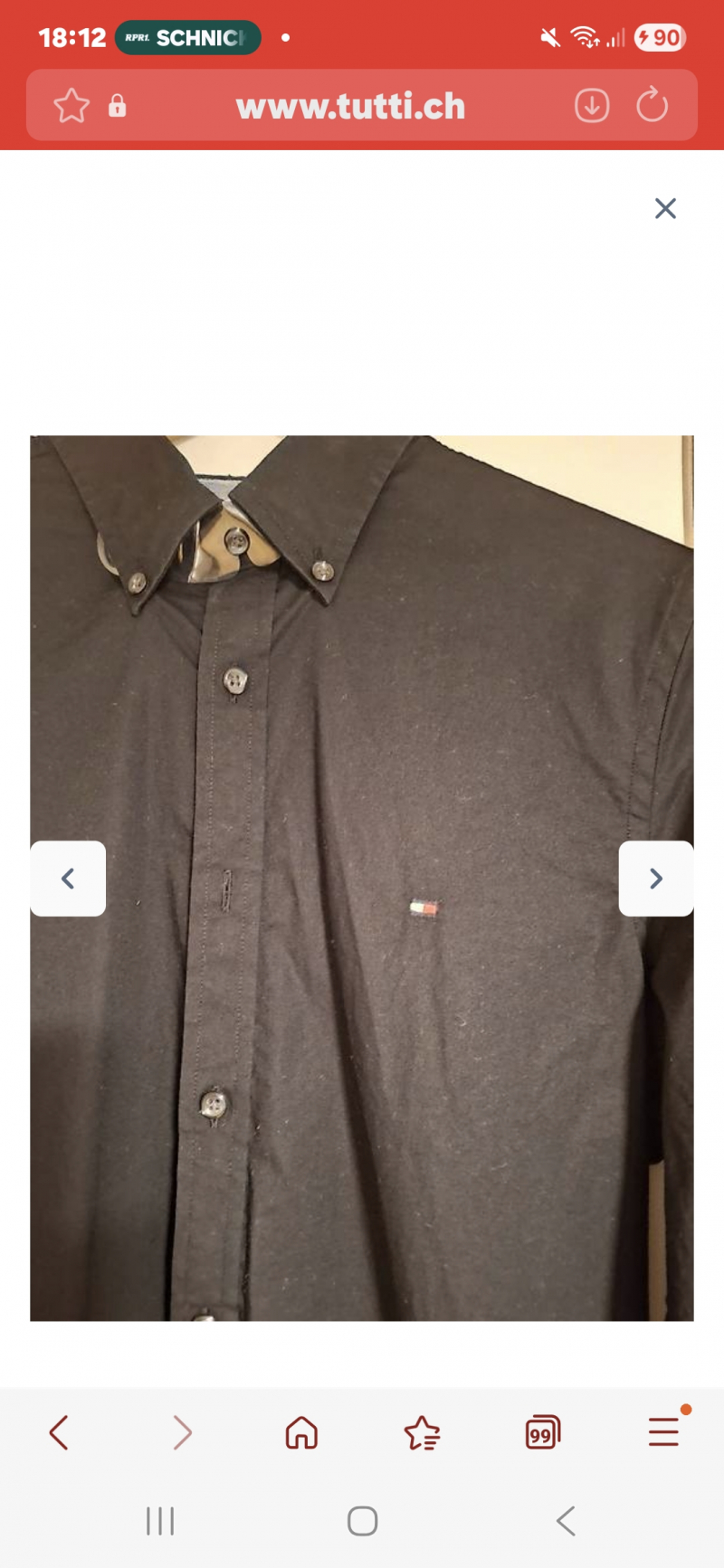Tap the www.tutti.ch address bar
The image size is (724, 1568).
pos(350,107)
